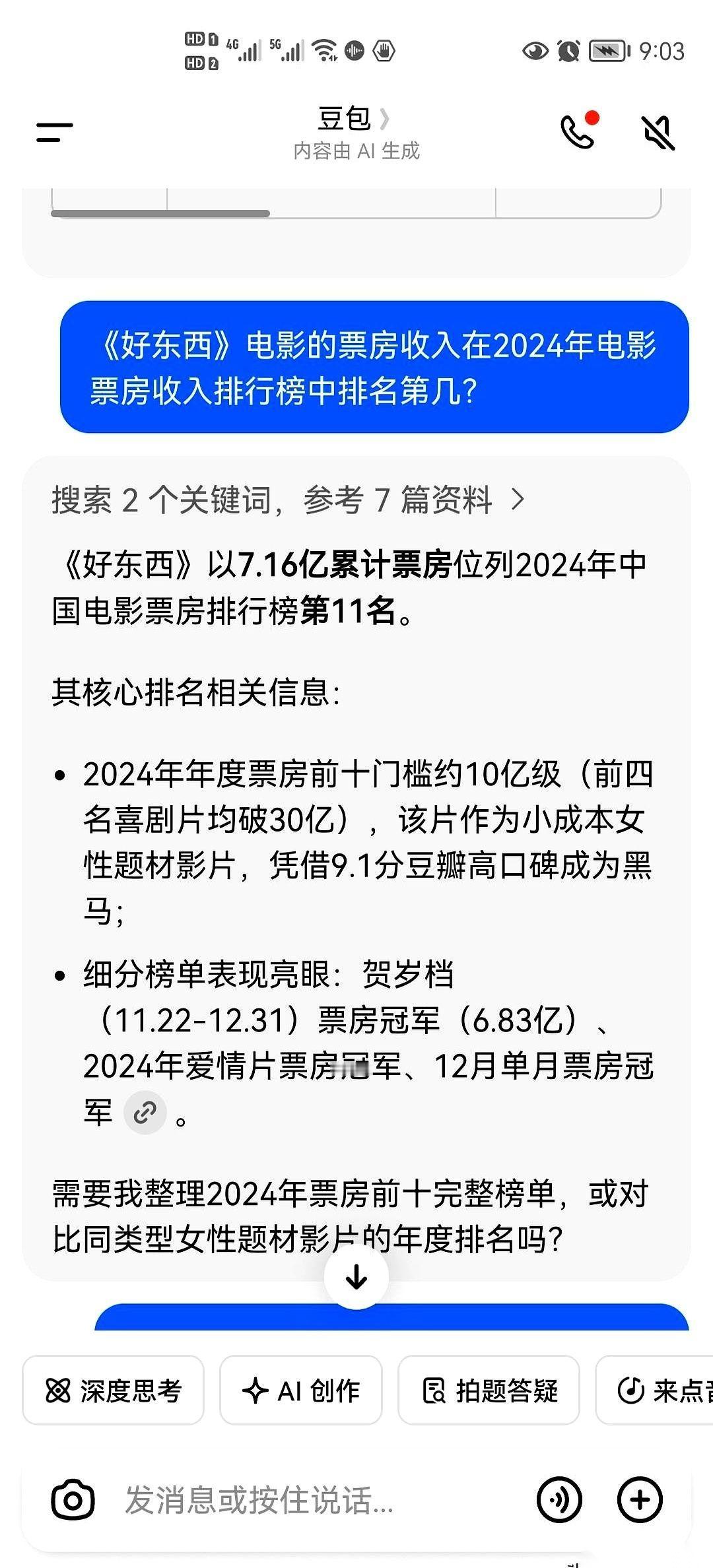Enable 深度思考 mode

click(113, 1390)
